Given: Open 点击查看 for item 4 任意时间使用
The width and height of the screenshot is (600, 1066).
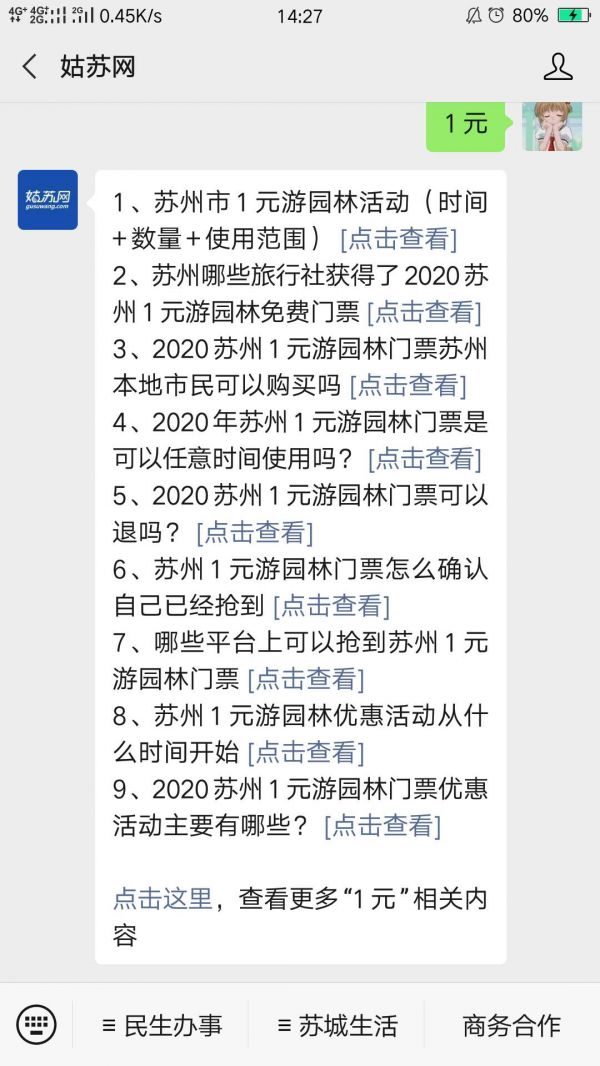Looking at the screenshot, I should tap(424, 459).
